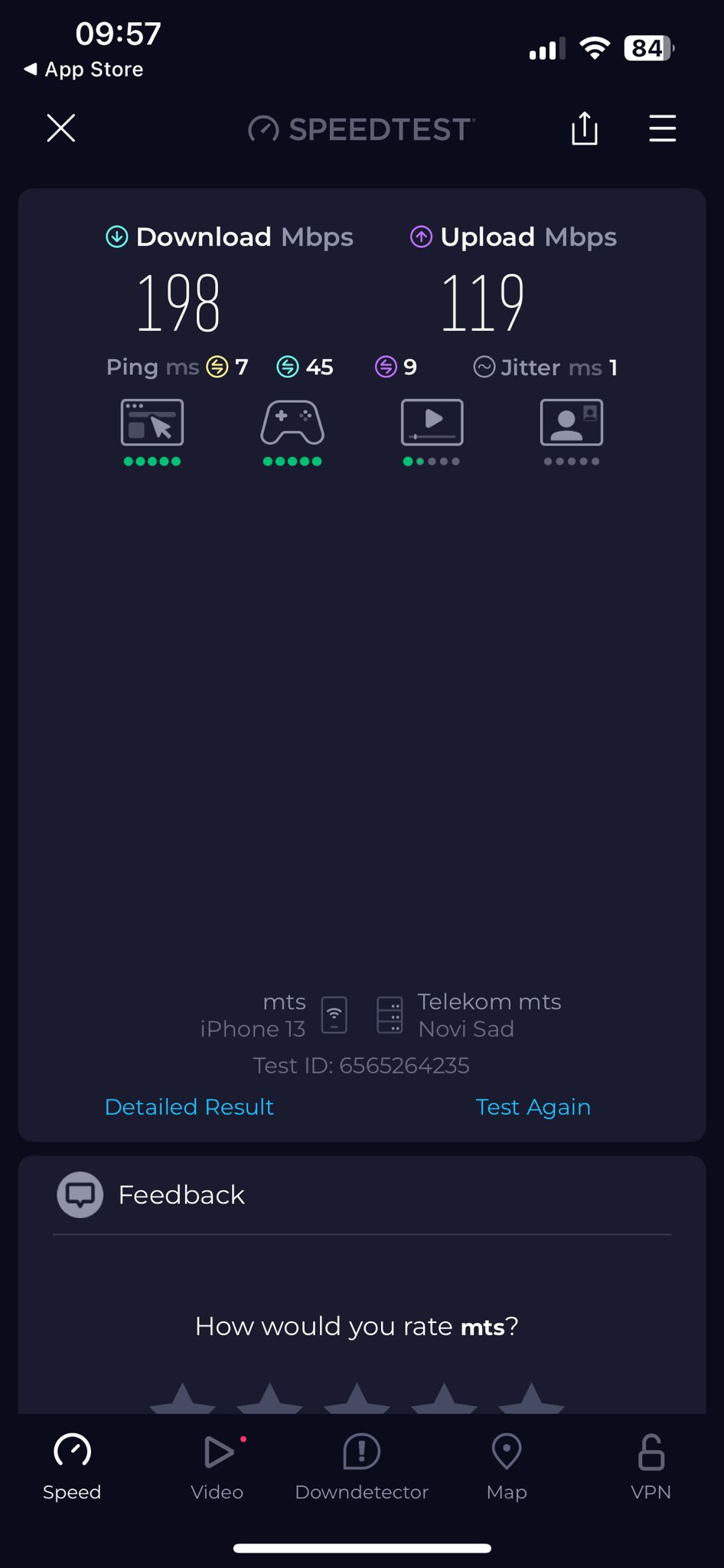Image resolution: width=724 pixels, height=1568 pixels.
Task: Switch to the Video tab
Action: pyautogui.click(x=217, y=1466)
